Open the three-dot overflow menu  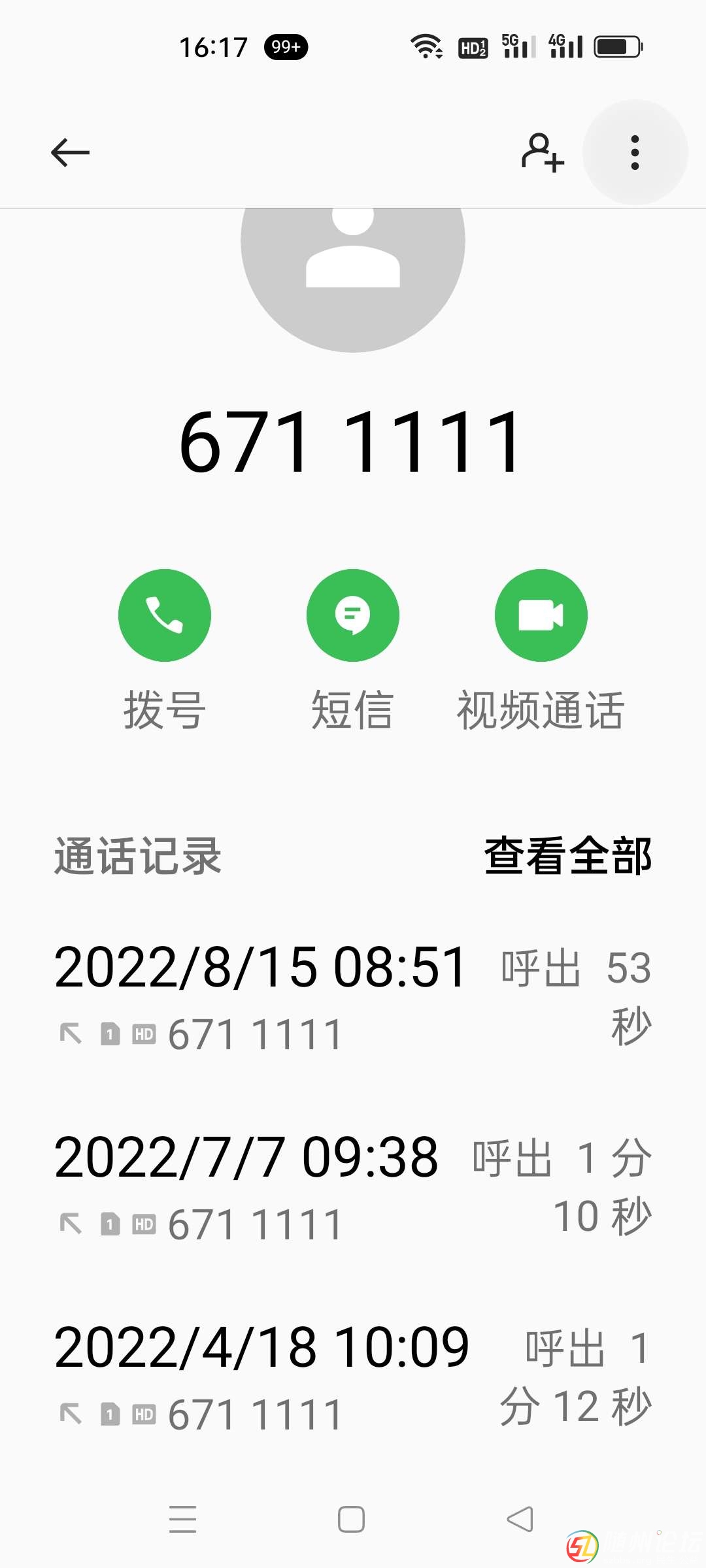(635, 153)
